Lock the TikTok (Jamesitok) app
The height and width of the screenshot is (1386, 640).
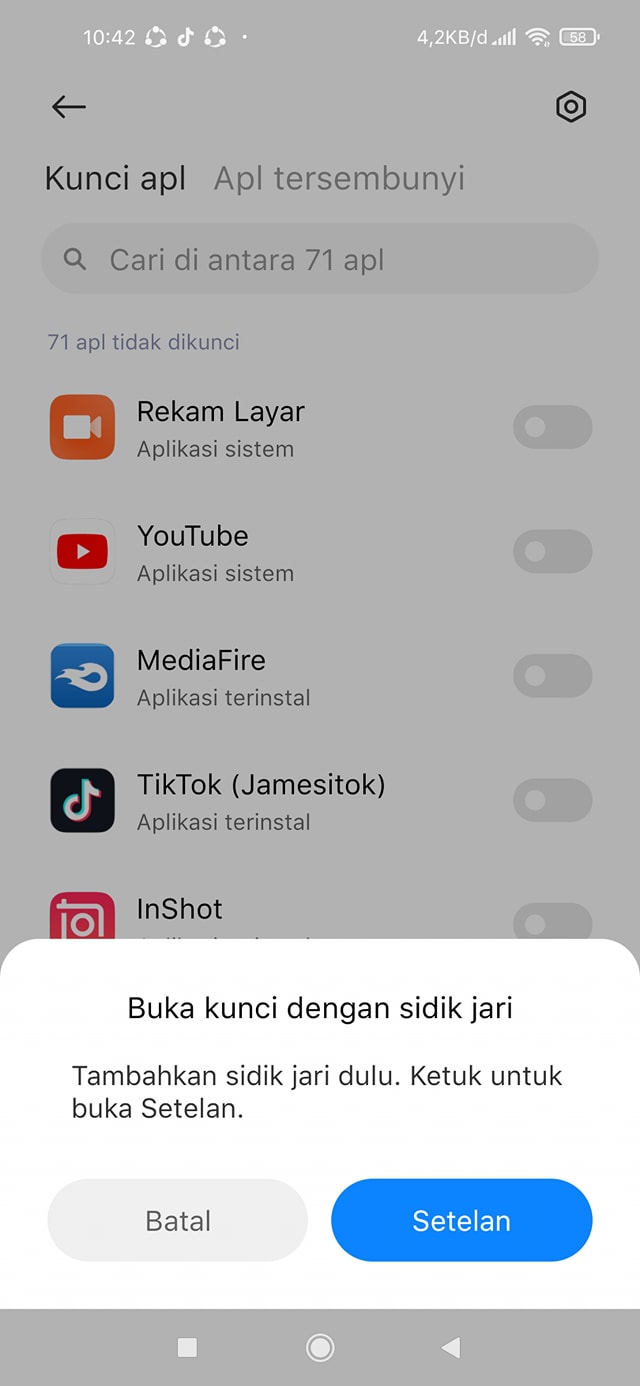(x=552, y=800)
